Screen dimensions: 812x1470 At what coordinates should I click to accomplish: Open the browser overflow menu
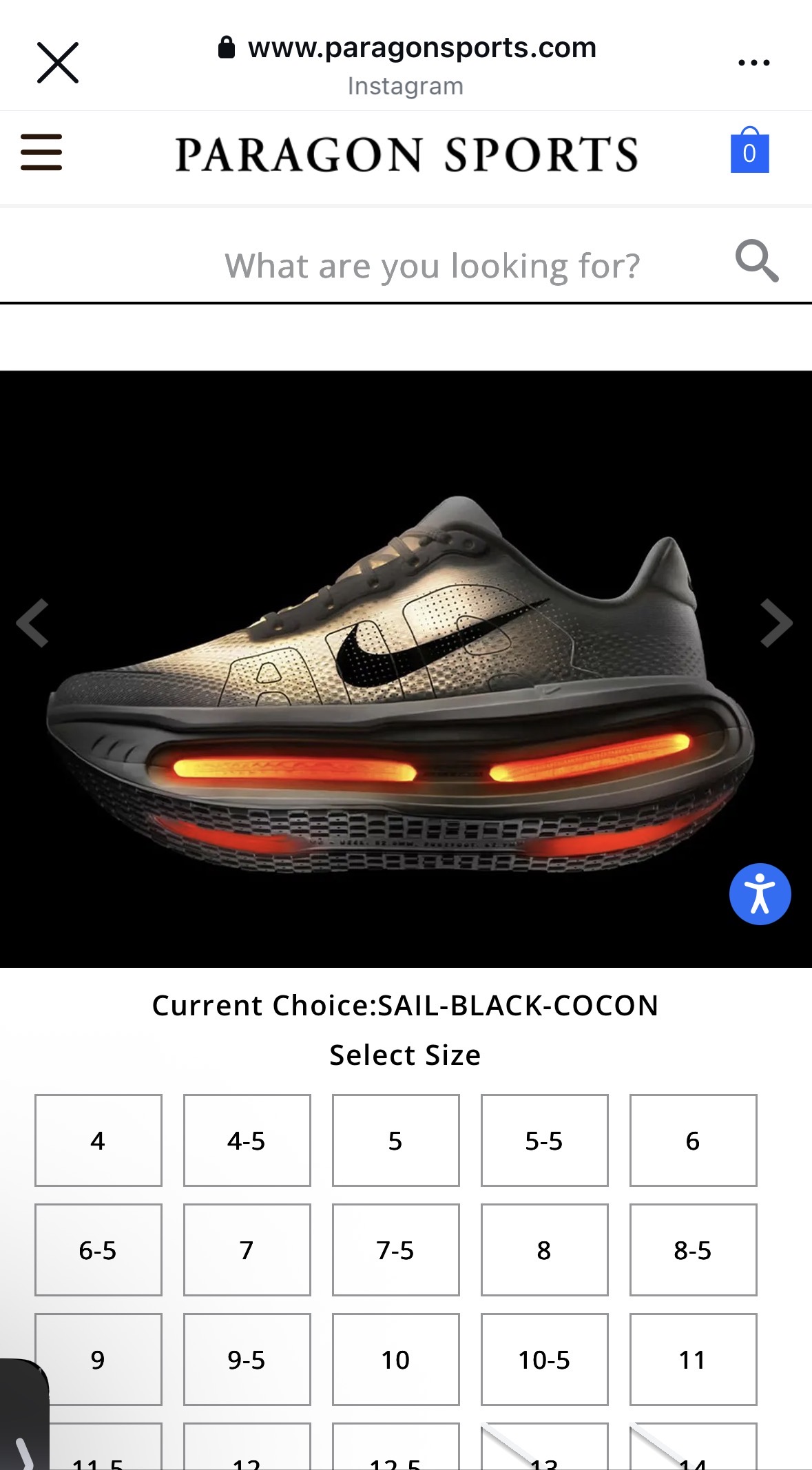click(753, 63)
